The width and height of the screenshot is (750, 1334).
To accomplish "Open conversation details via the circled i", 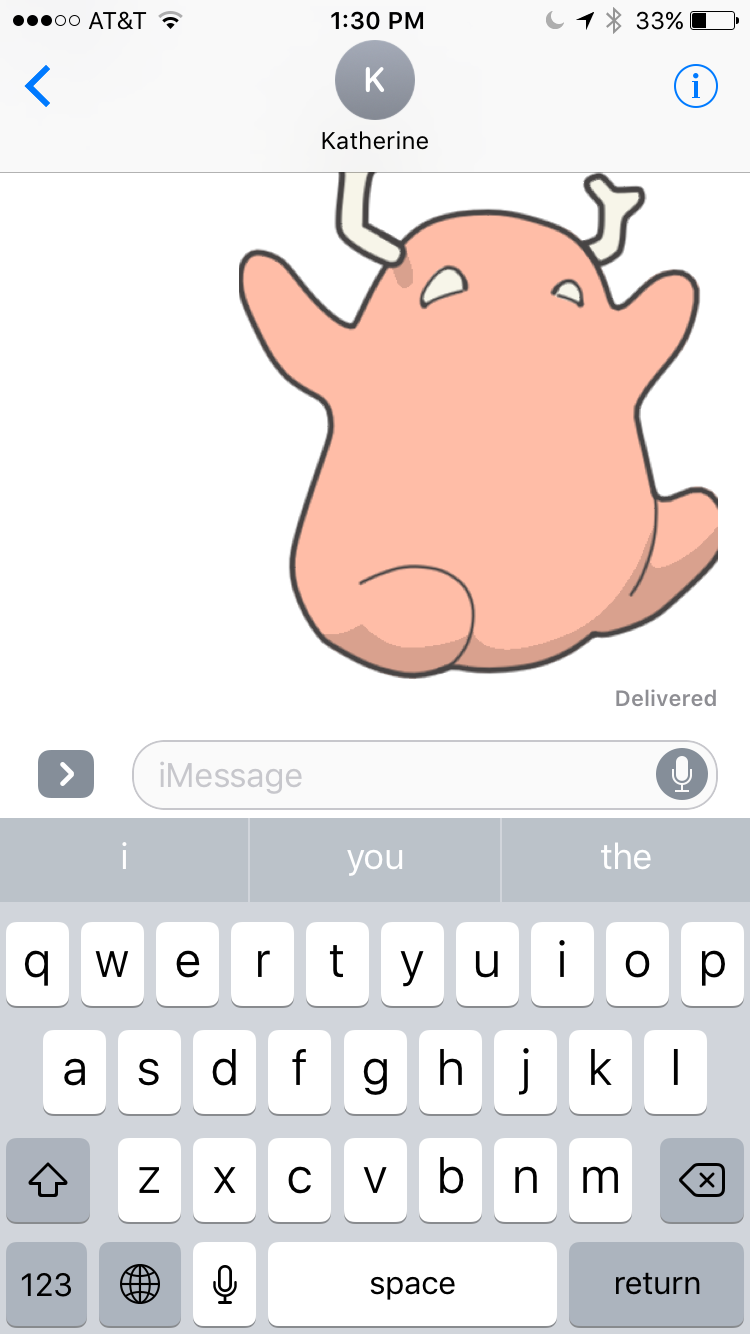I will 695,86.
